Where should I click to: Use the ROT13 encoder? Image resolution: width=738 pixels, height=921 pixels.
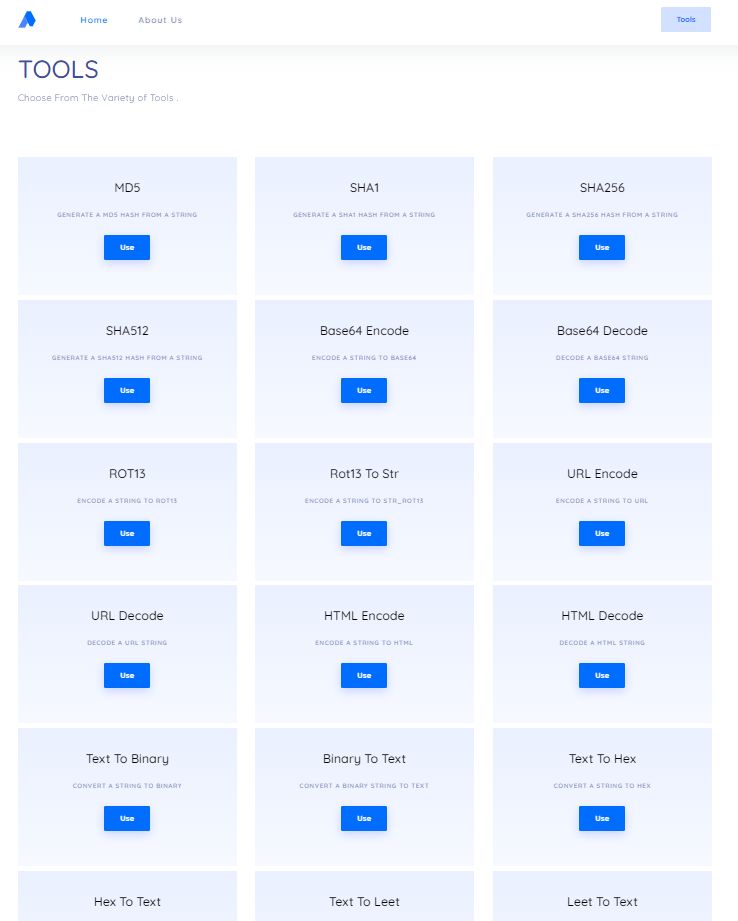(127, 533)
